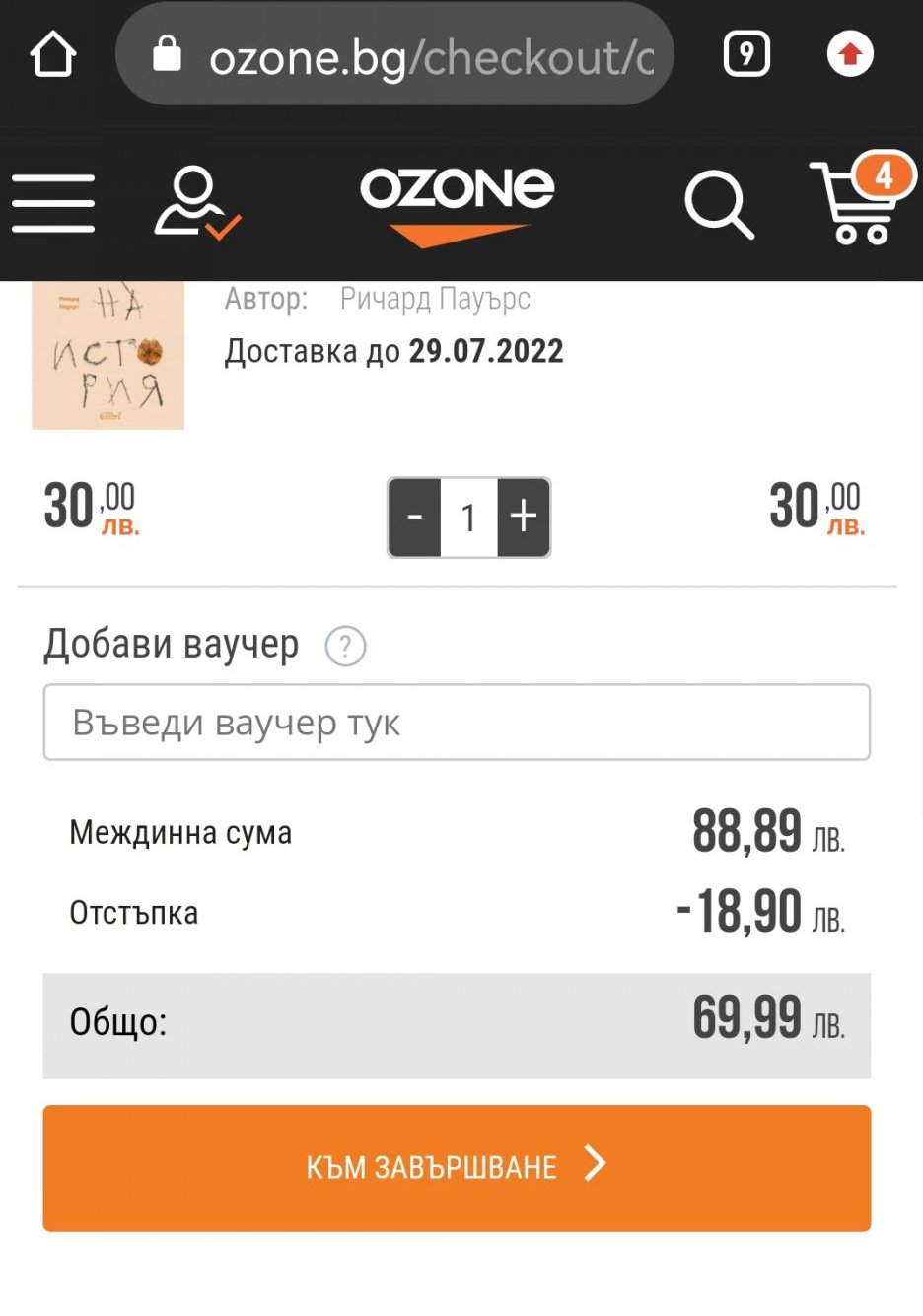Tap the search magnifier icon

719,204
